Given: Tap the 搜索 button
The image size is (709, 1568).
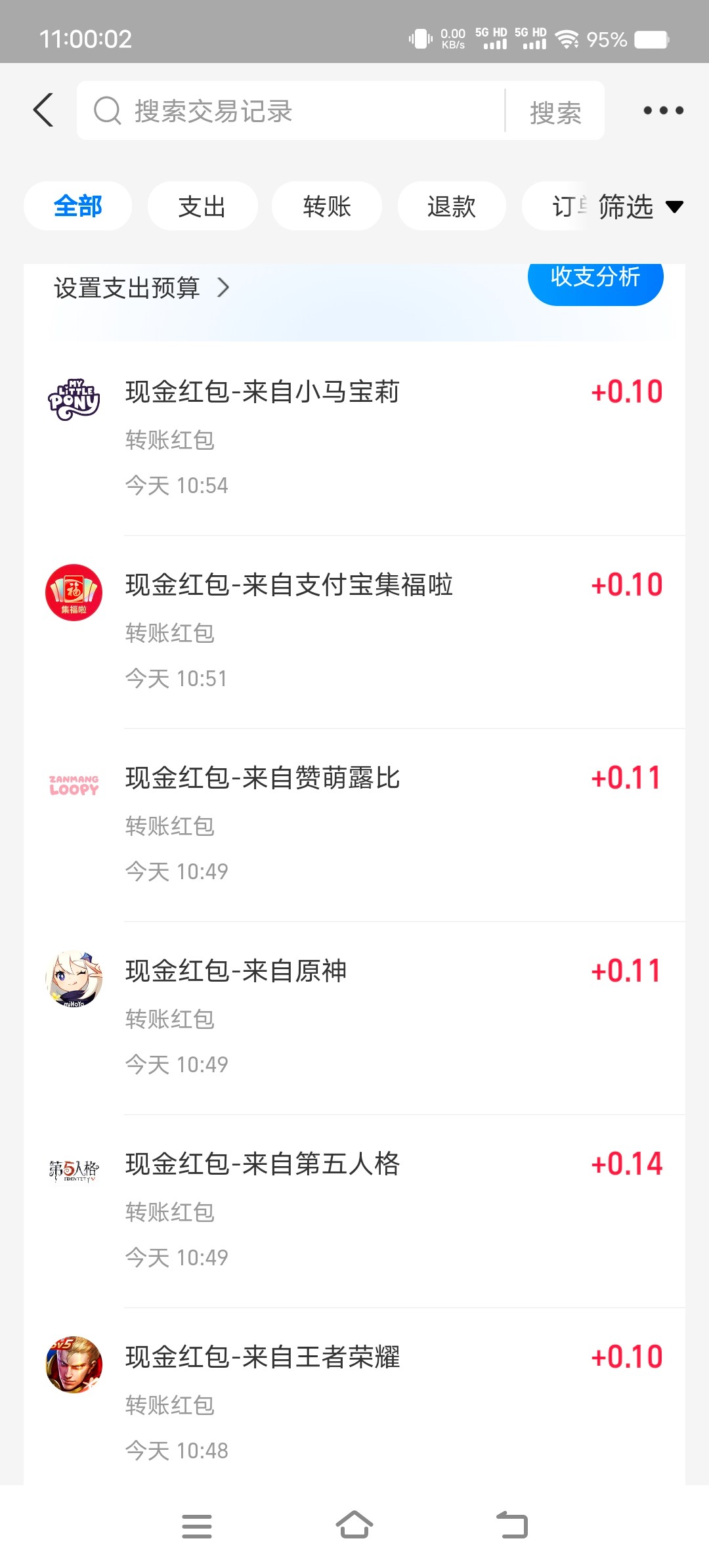Looking at the screenshot, I should pyautogui.click(x=555, y=112).
